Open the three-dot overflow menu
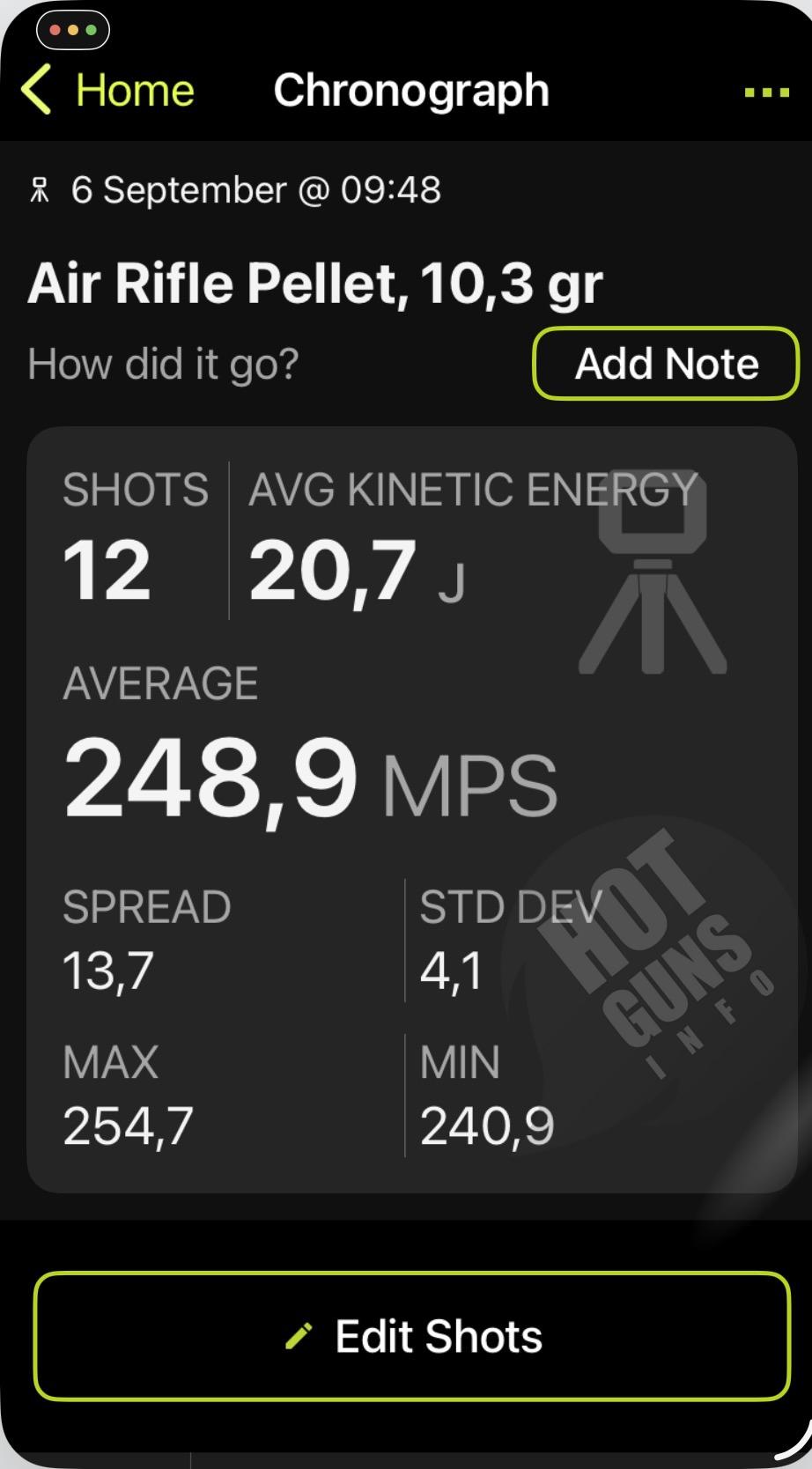Screen dimensions: 812x1469 tap(766, 92)
